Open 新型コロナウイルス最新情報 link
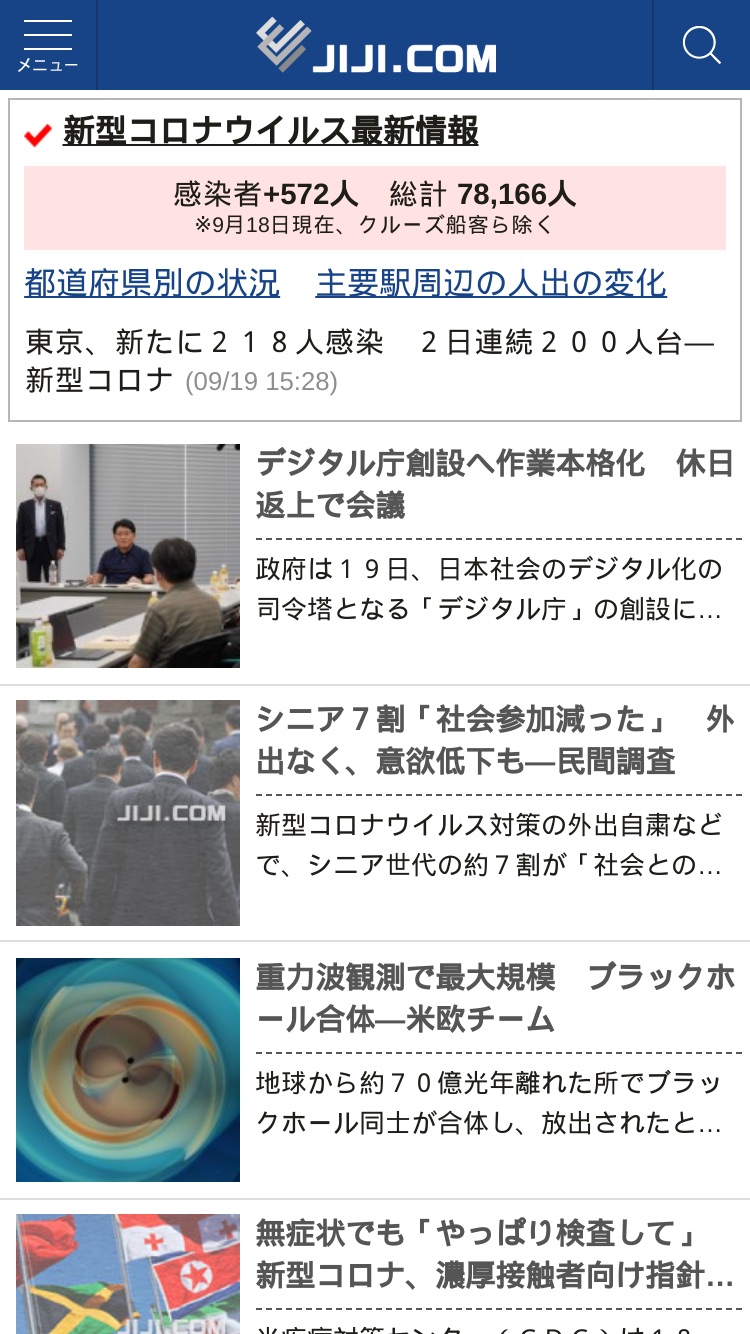The width and height of the screenshot is (750, 1334). [x=270, y=131]
